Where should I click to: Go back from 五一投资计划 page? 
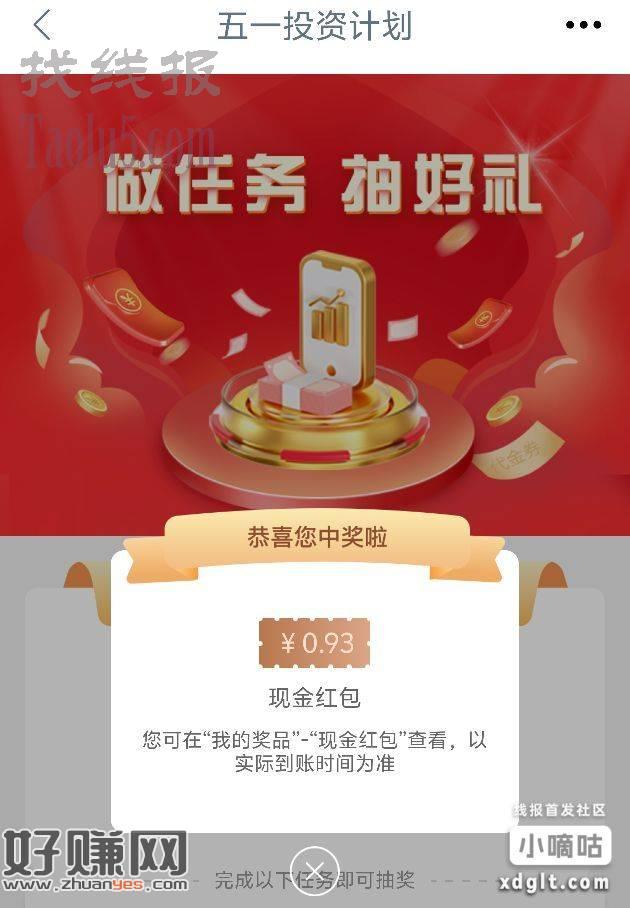42,26
